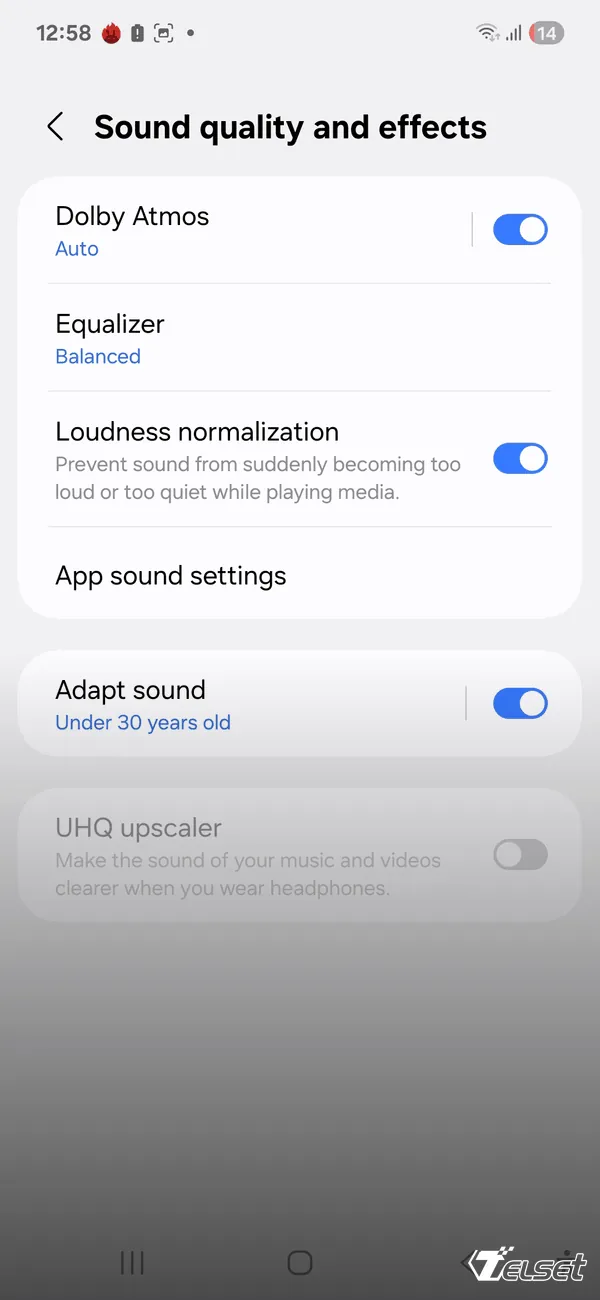
Task: Open recent apps from navigation bar
Action: (132, 1262)
